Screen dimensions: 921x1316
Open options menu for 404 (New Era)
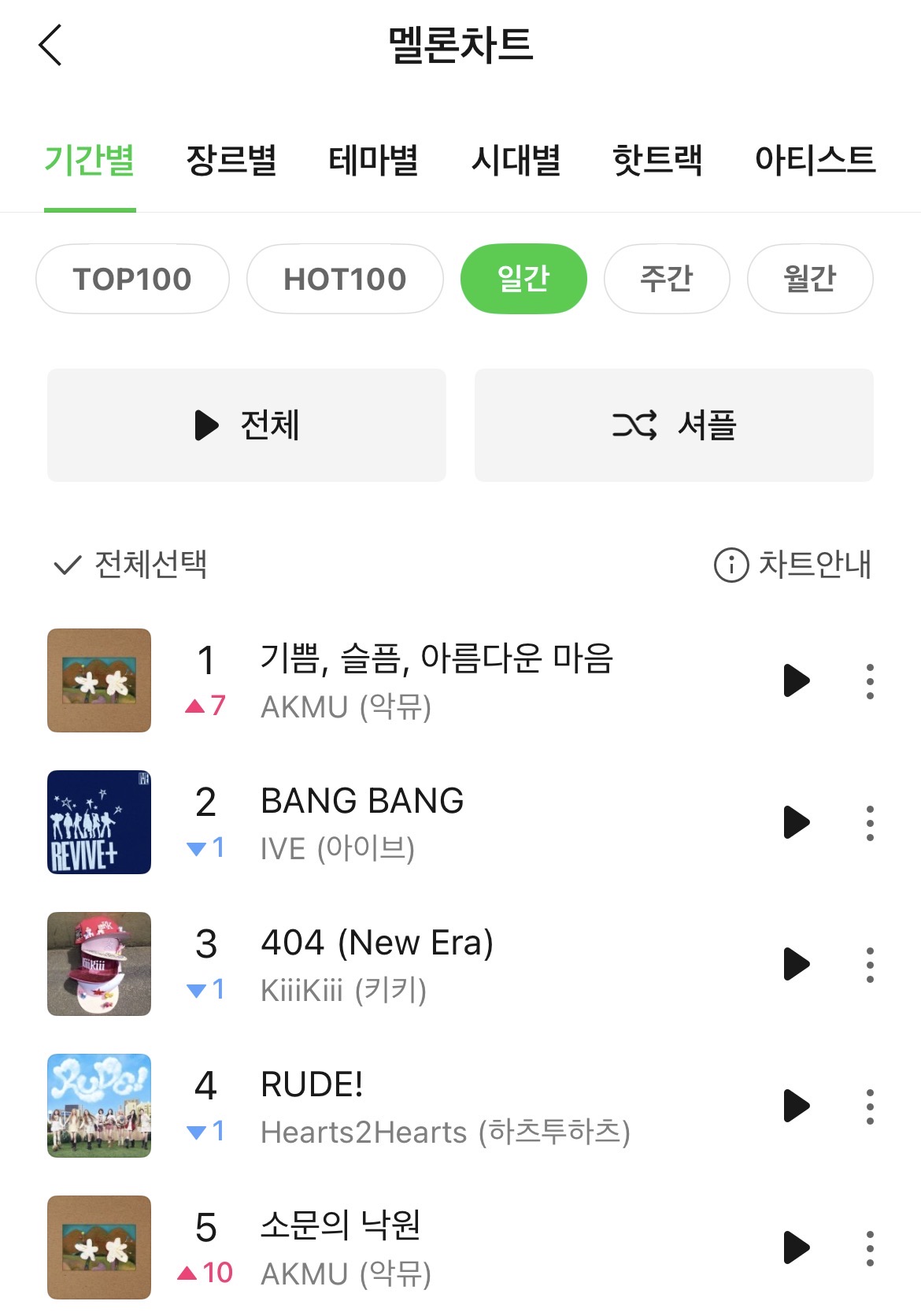tap(870, 963)
